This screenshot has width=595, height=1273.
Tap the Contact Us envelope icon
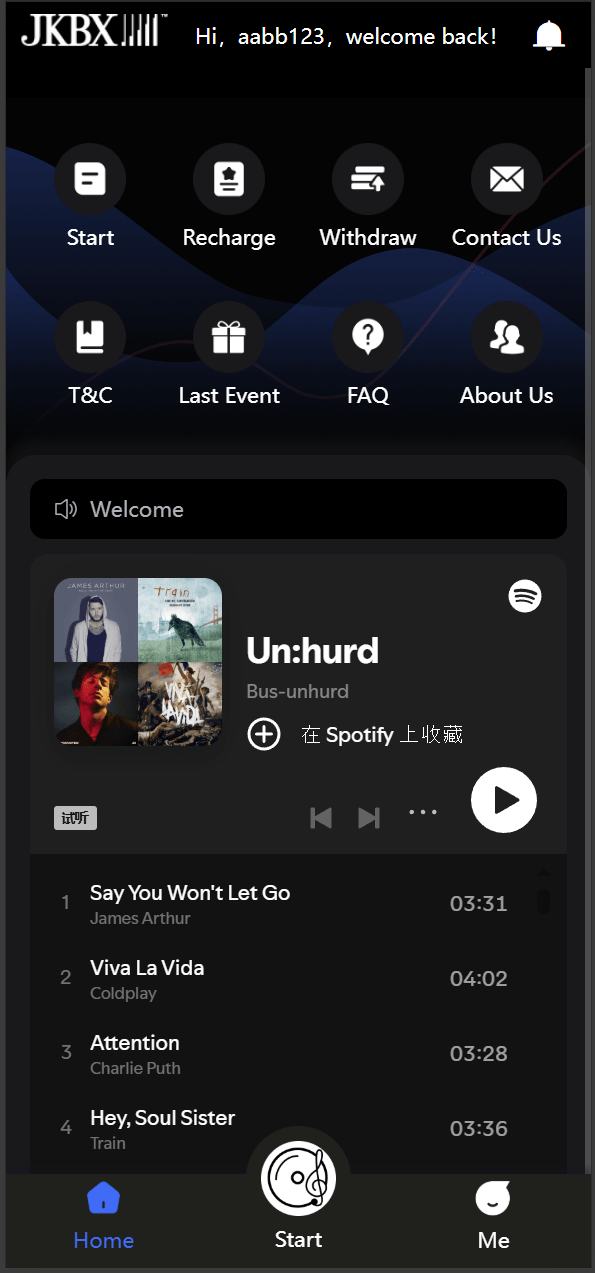tap(507, 180)
